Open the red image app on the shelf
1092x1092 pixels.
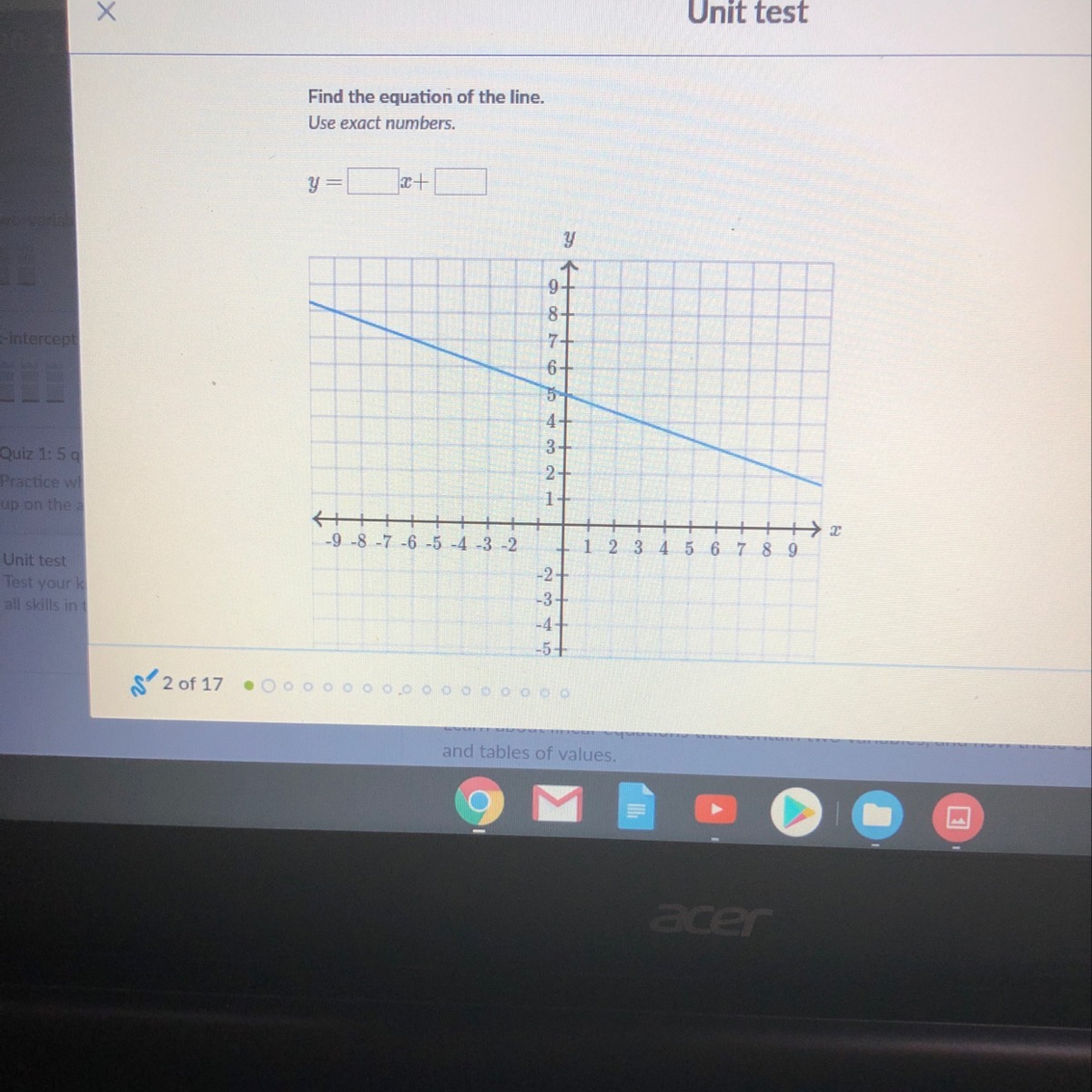pos(957,819)
